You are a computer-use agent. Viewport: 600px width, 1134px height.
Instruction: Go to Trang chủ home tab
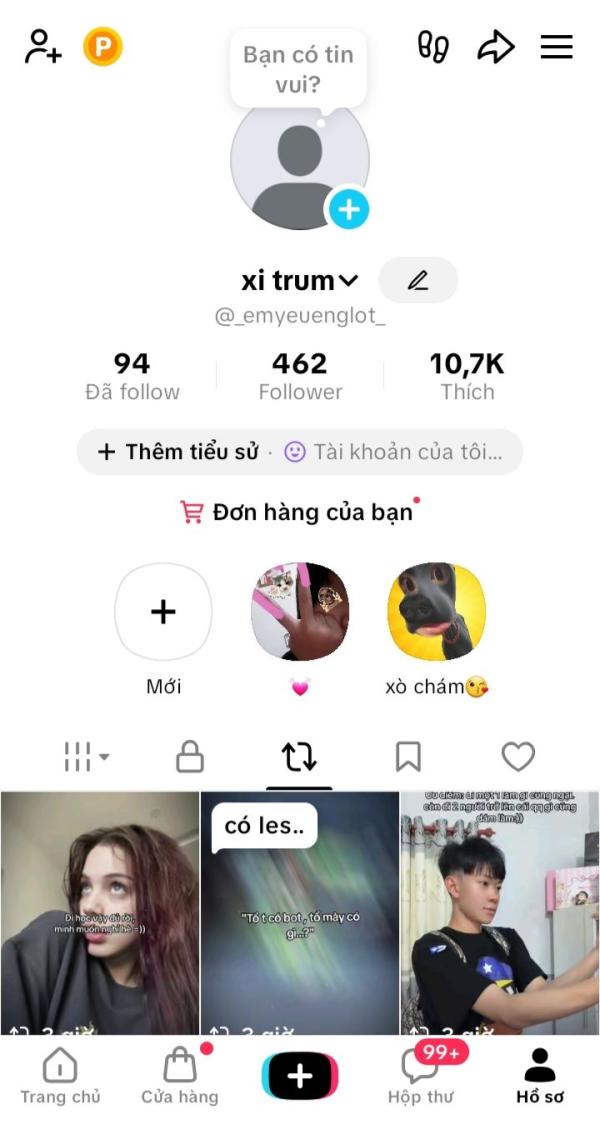click(60, 1076)
